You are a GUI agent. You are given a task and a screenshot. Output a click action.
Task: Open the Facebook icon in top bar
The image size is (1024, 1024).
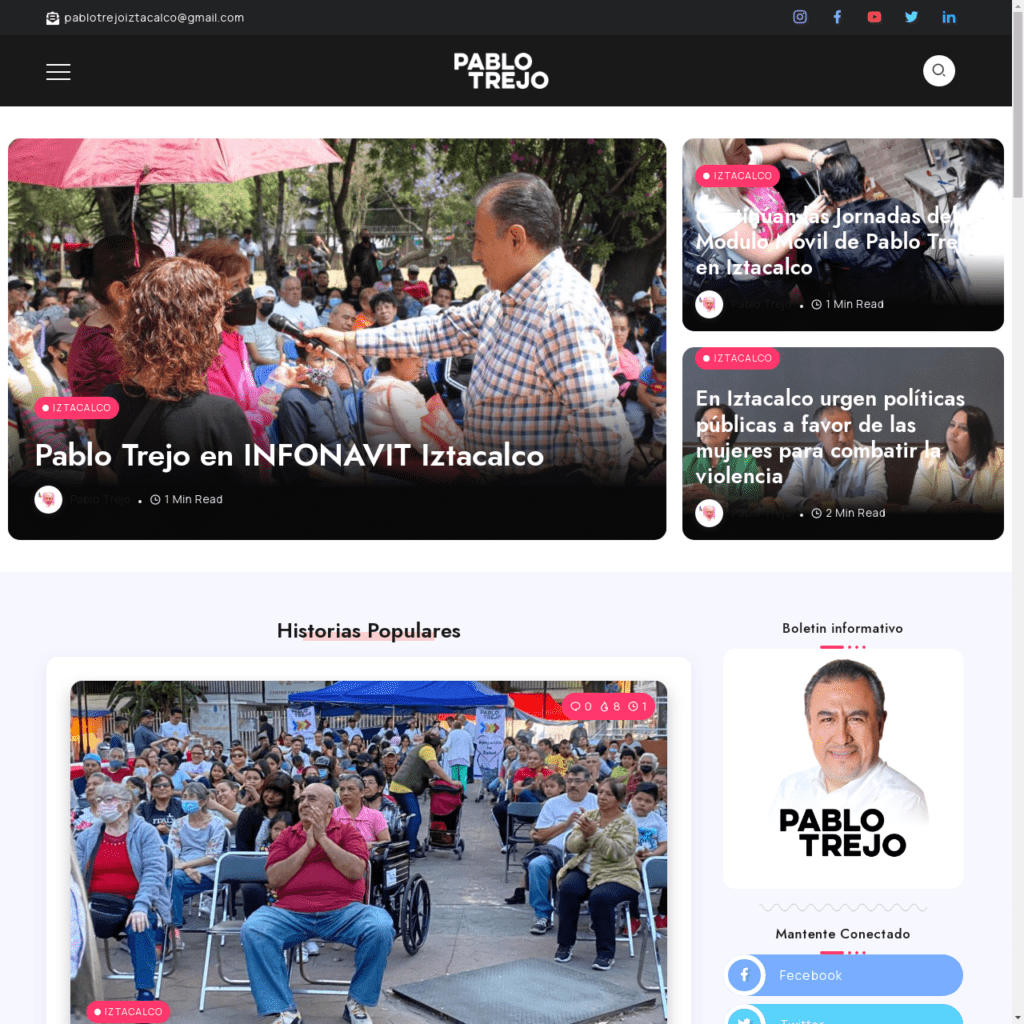click(837, 17)
